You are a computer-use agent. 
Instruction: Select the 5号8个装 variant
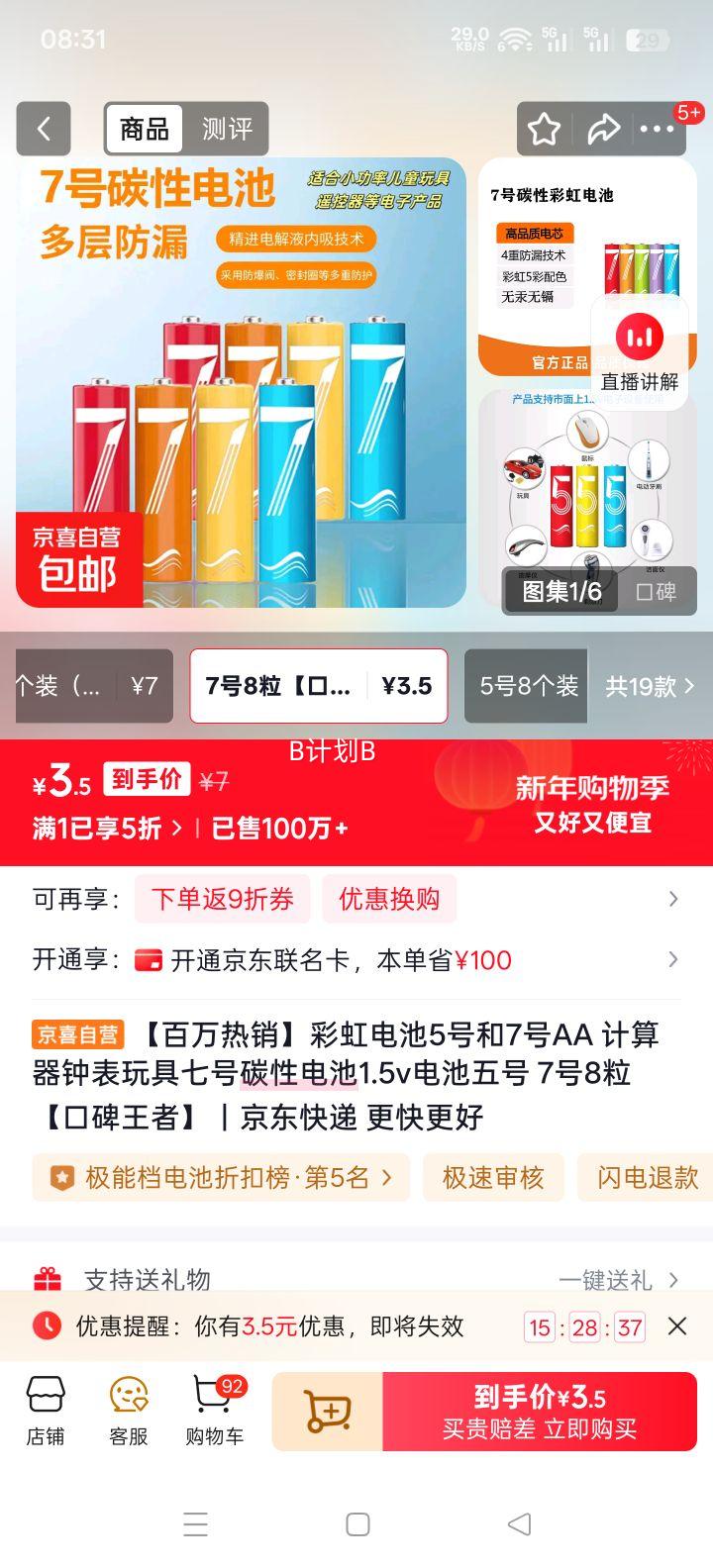point(525,686)
